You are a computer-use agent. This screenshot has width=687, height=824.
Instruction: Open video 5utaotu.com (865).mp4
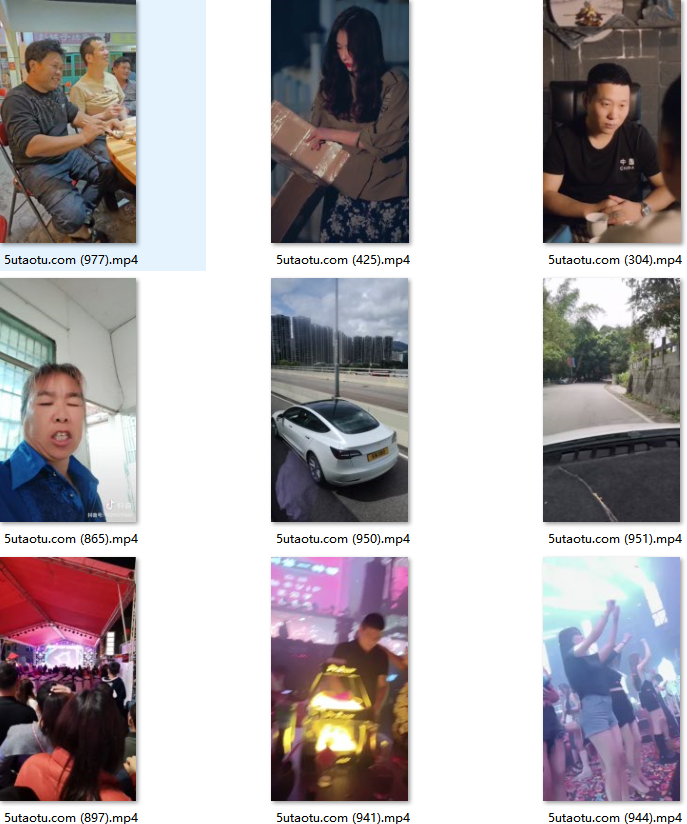68,400
